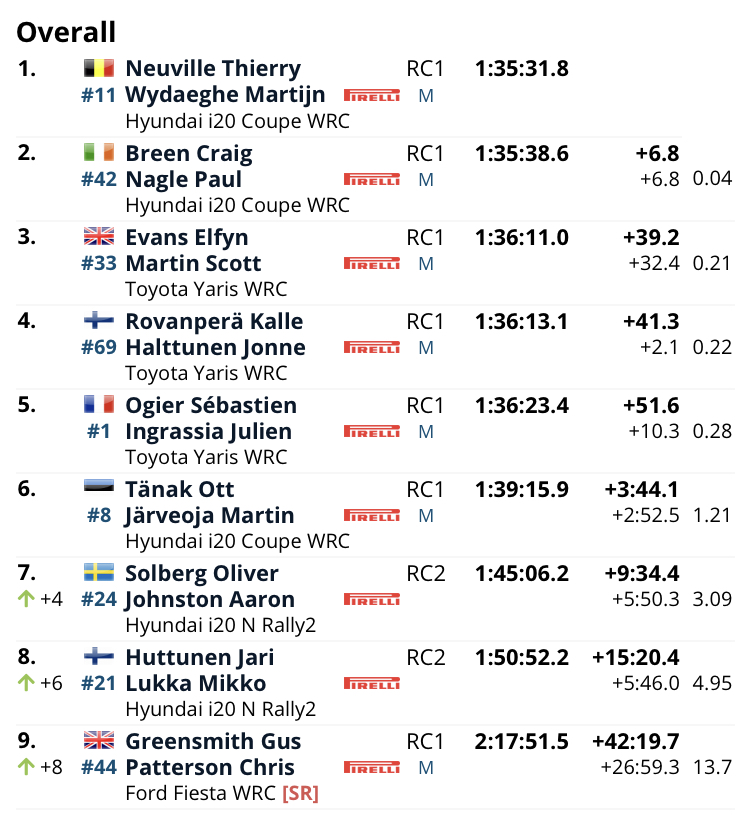
Task: Open entry number #44 details
Action: tap(98, 768)
